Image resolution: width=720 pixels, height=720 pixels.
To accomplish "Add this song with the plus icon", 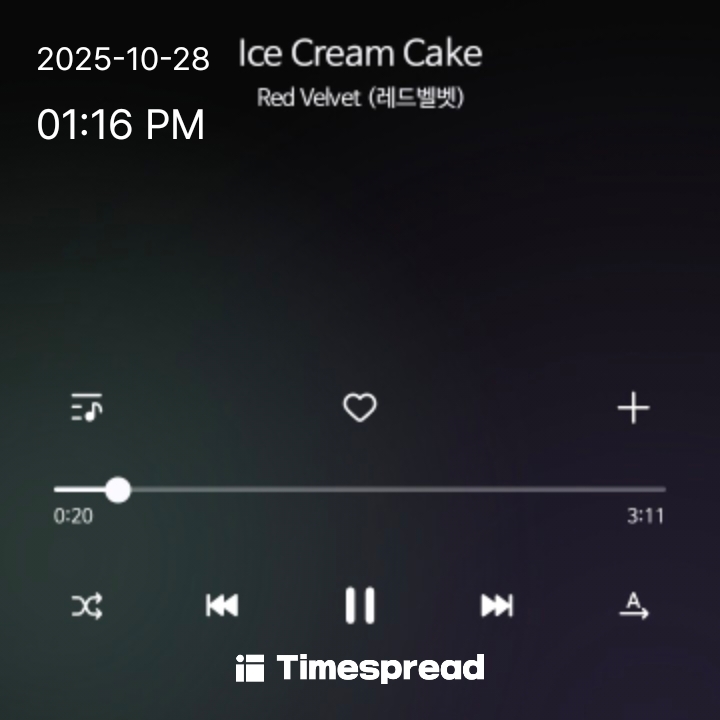I will 633,408.
